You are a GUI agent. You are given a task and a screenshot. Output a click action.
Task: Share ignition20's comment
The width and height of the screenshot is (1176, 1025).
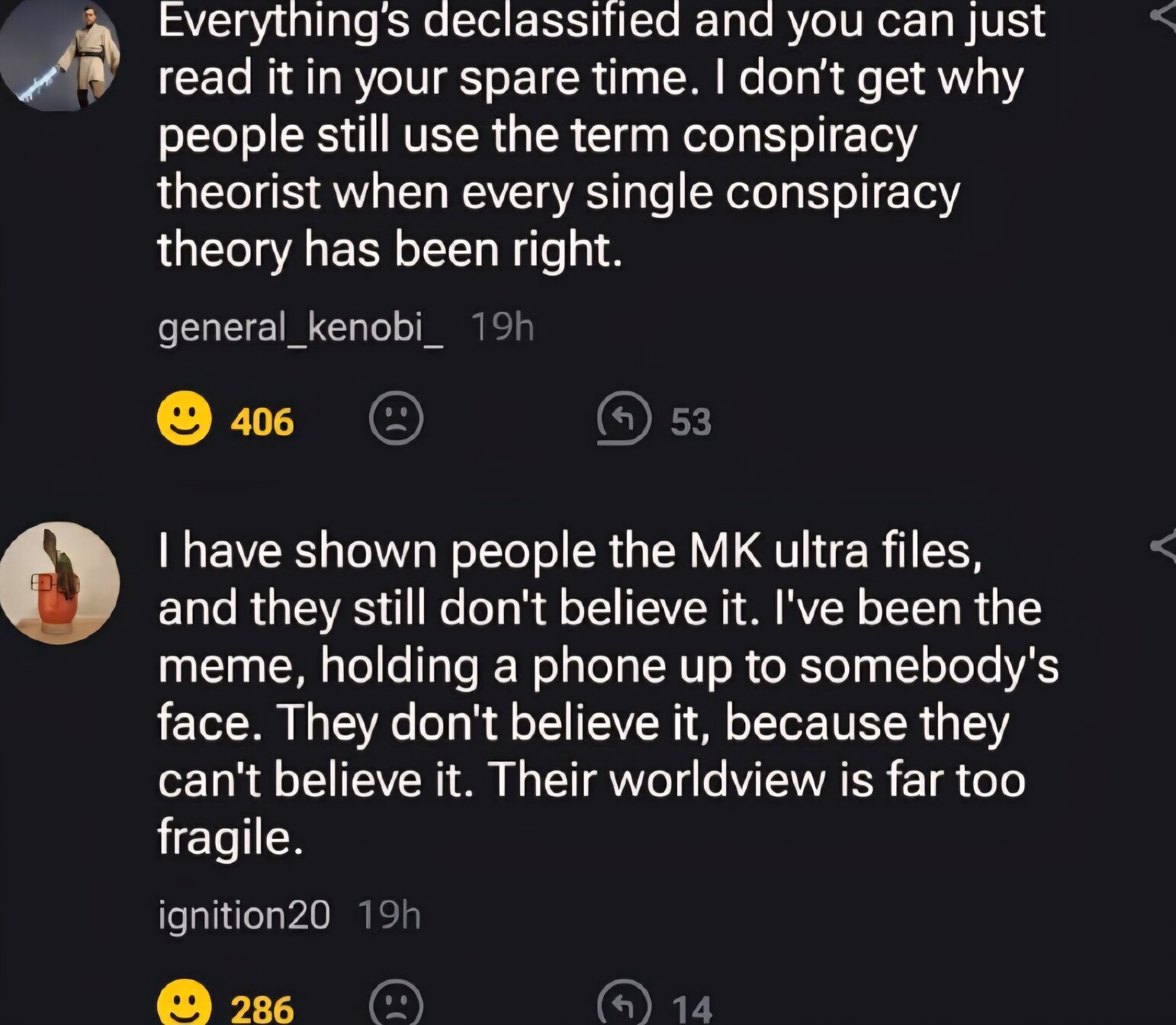click(x=1164, y=546)
